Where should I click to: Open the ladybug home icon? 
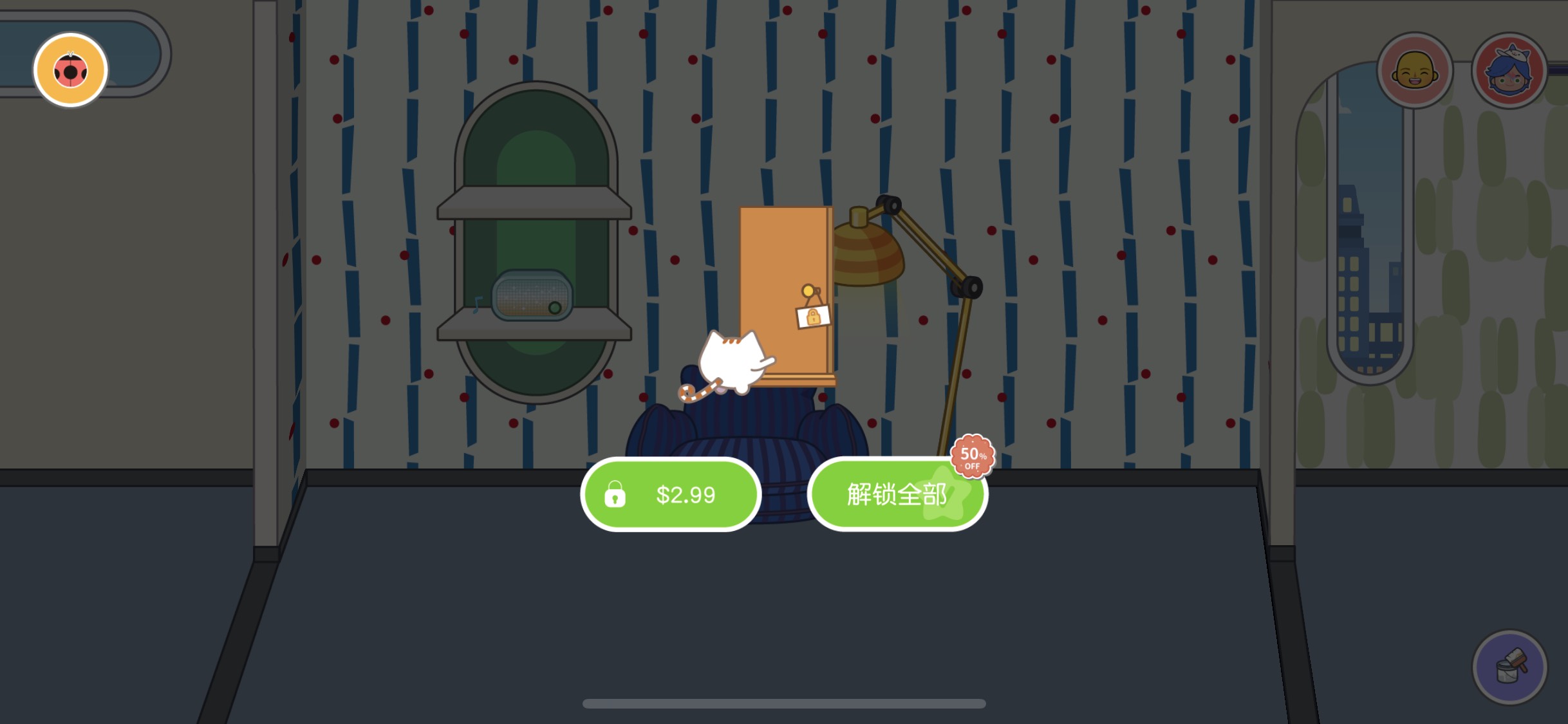coord(70,70)
